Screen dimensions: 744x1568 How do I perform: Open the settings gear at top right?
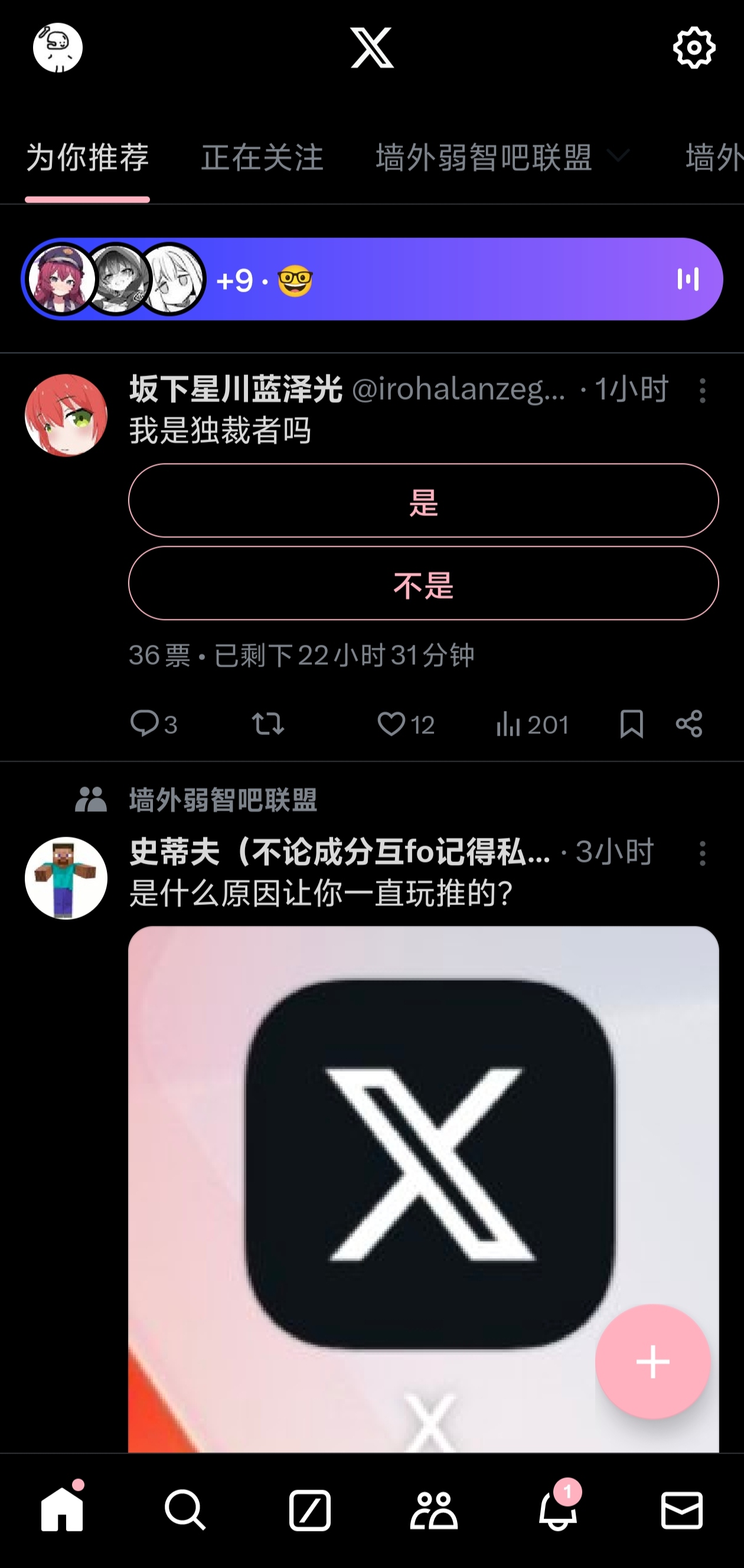(693, 47)
